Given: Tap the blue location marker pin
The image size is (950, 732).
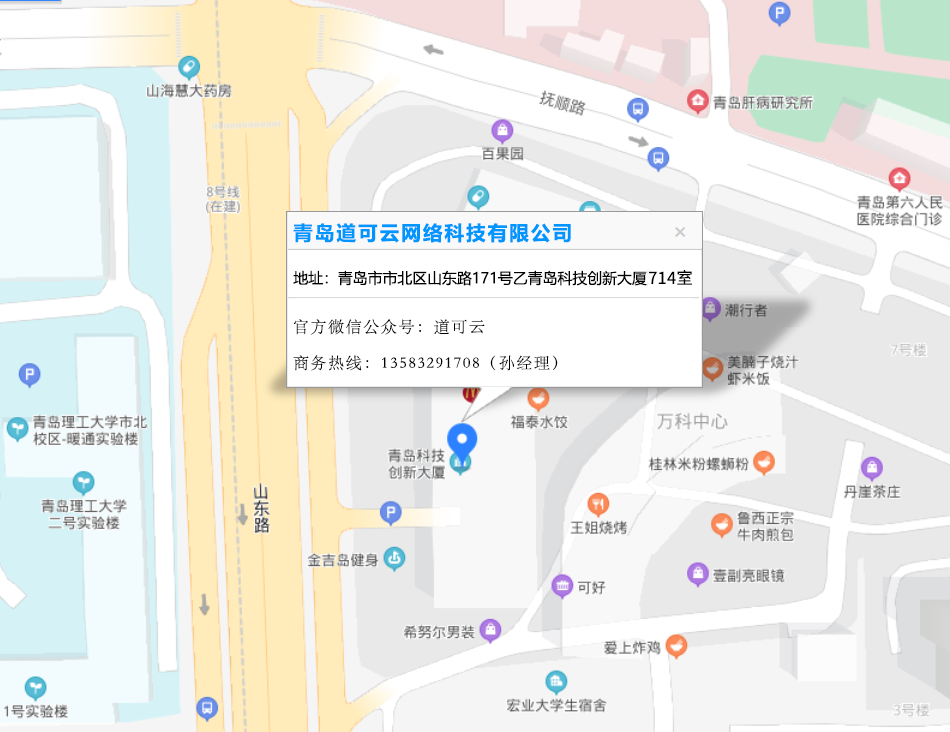Looking at the screenshot, I should click(461, 440).
